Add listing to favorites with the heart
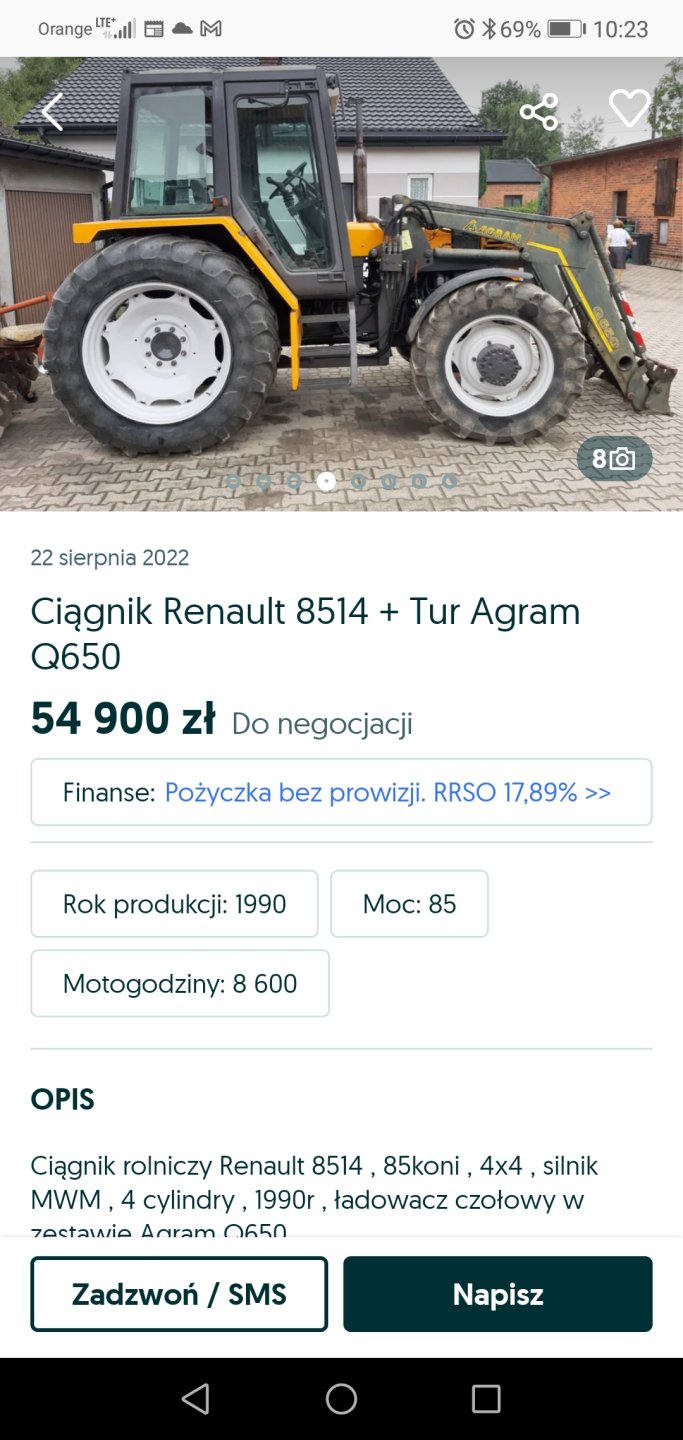 (629, 109)
